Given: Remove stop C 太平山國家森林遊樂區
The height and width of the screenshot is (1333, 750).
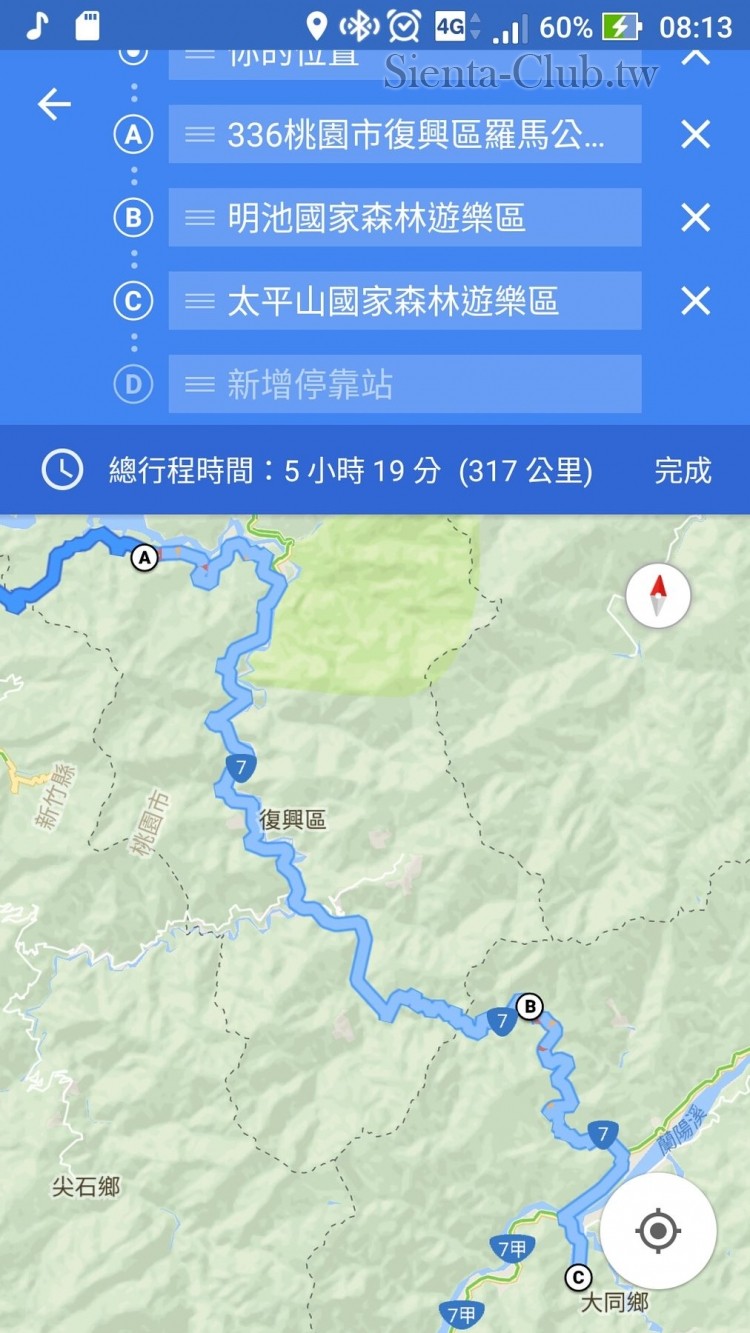Looking at the screenshot, I should 694,301.
